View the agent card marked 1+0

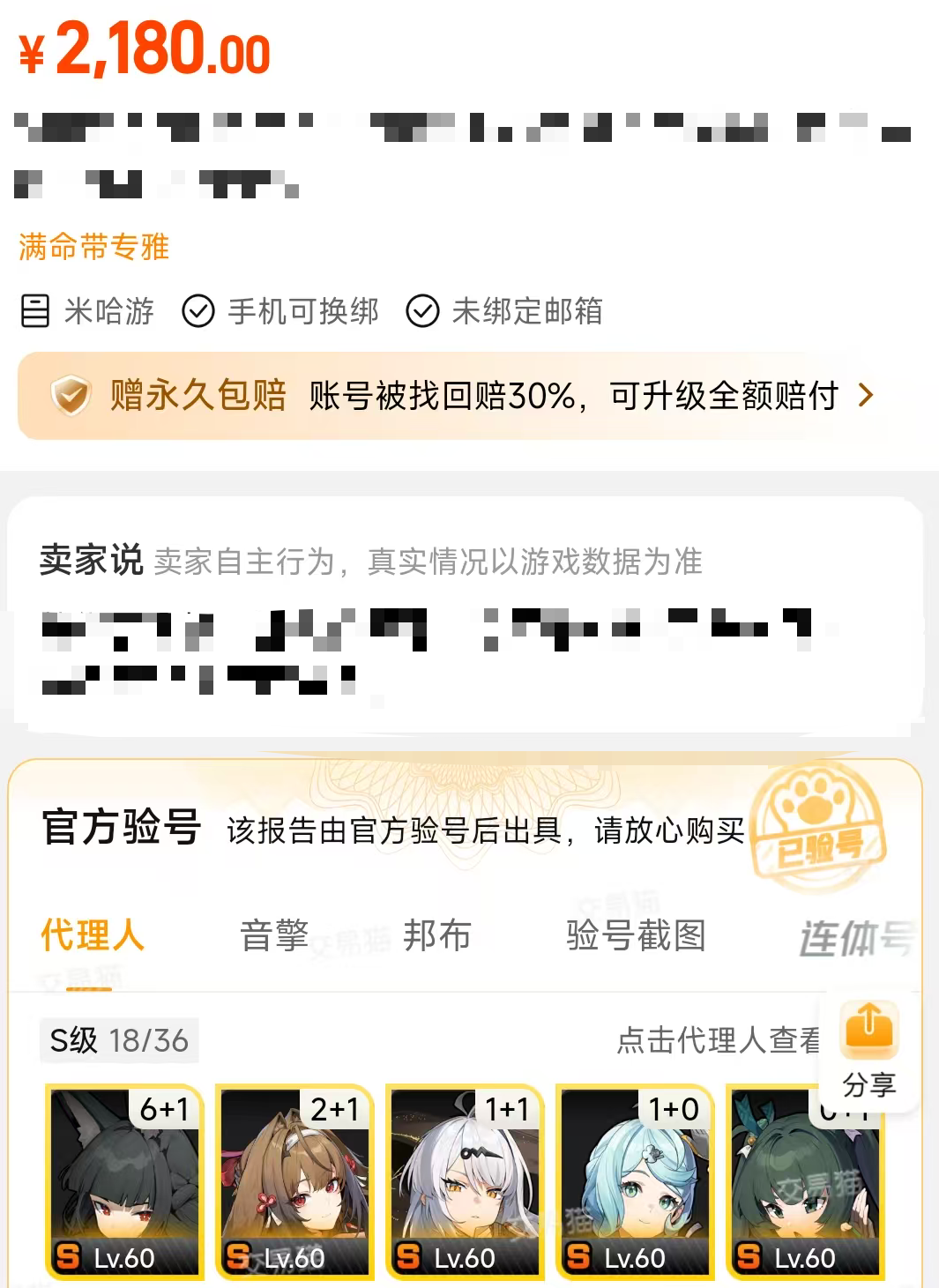pos(635,1181)
